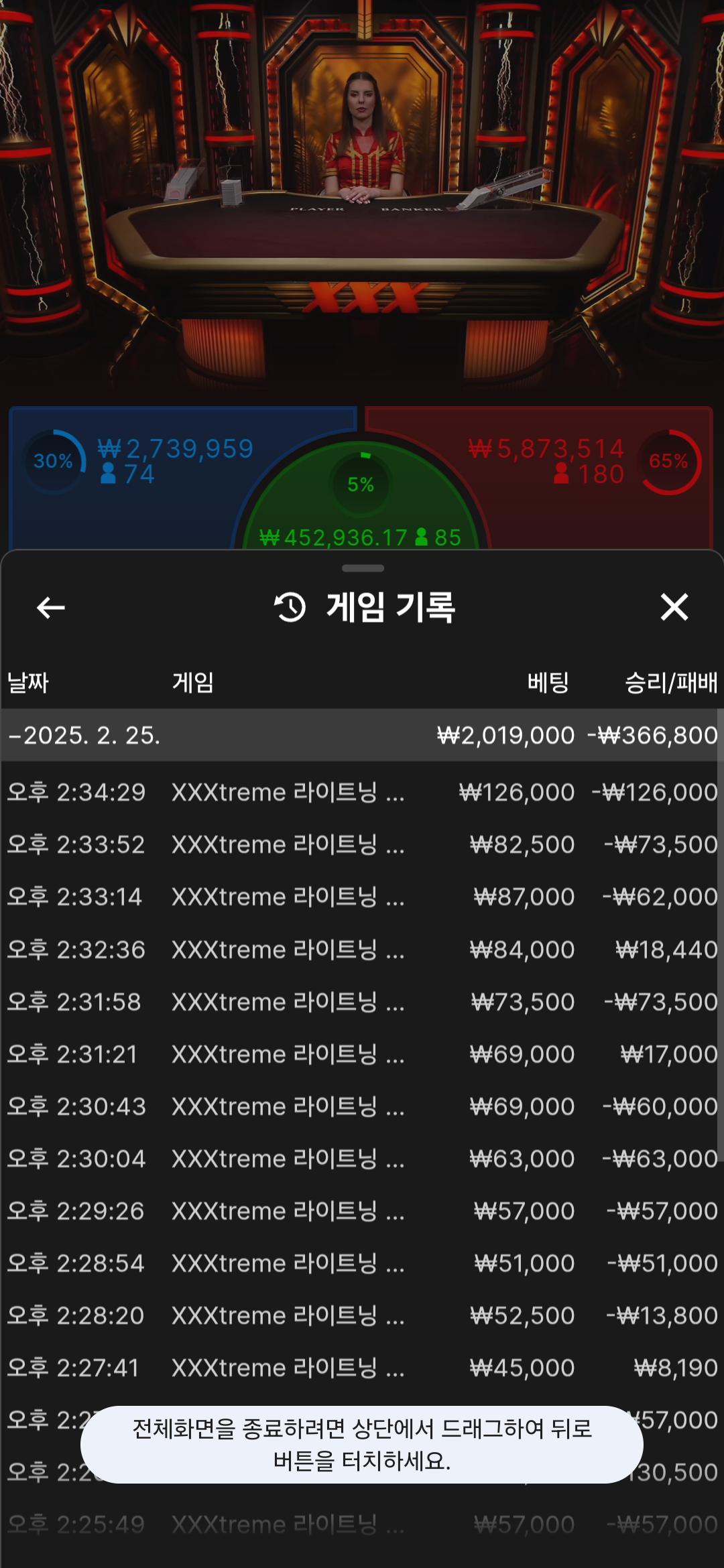Open the game record from 오후 2:34:29

362,792
